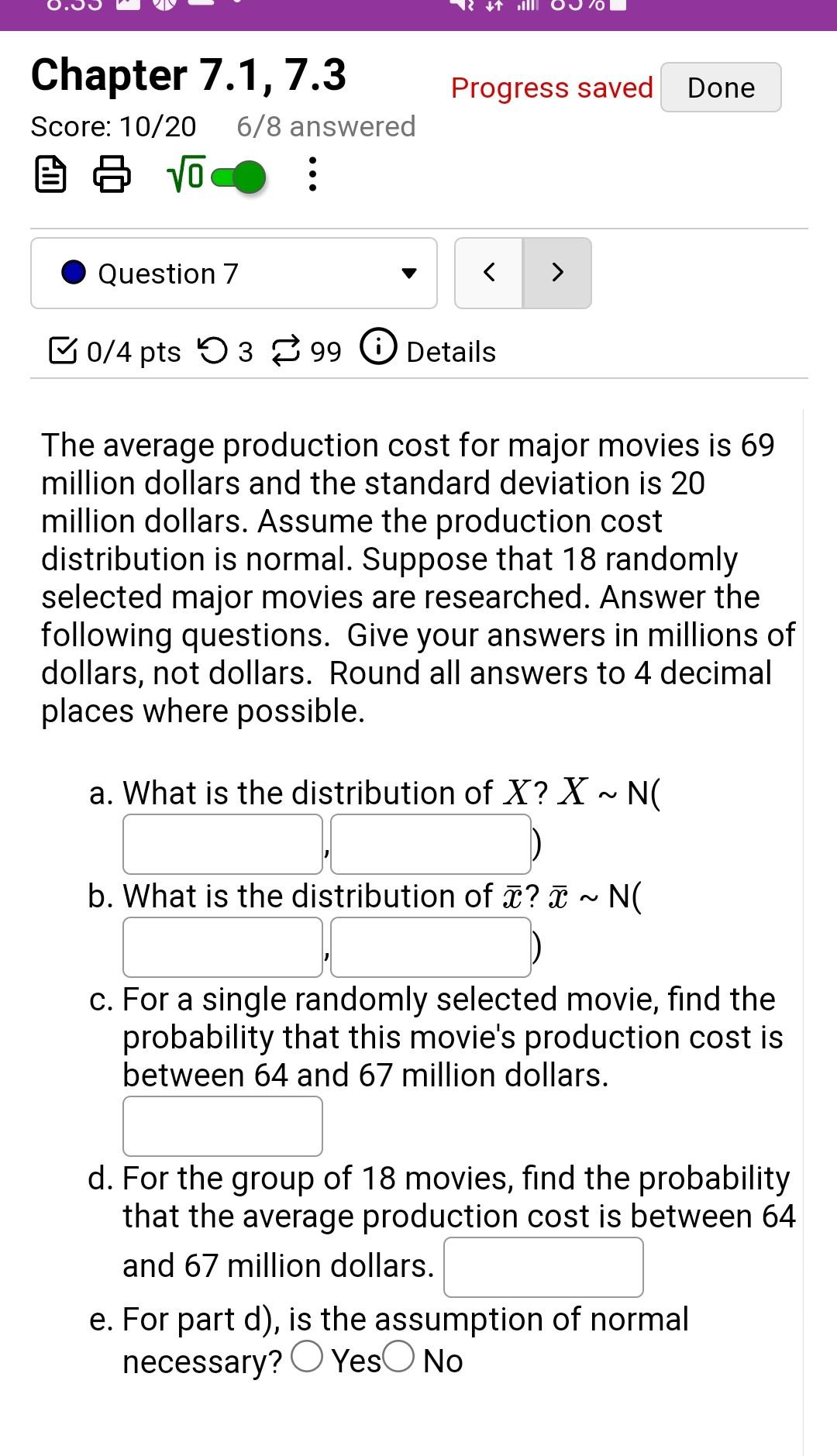Enter the mean for X distribution

[222, 844]
